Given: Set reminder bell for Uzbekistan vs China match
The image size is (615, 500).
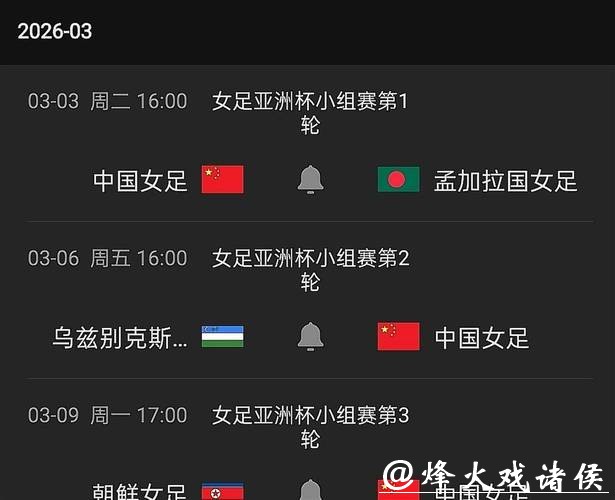Looking at the screenshot, I should click(x=310, y=337).
